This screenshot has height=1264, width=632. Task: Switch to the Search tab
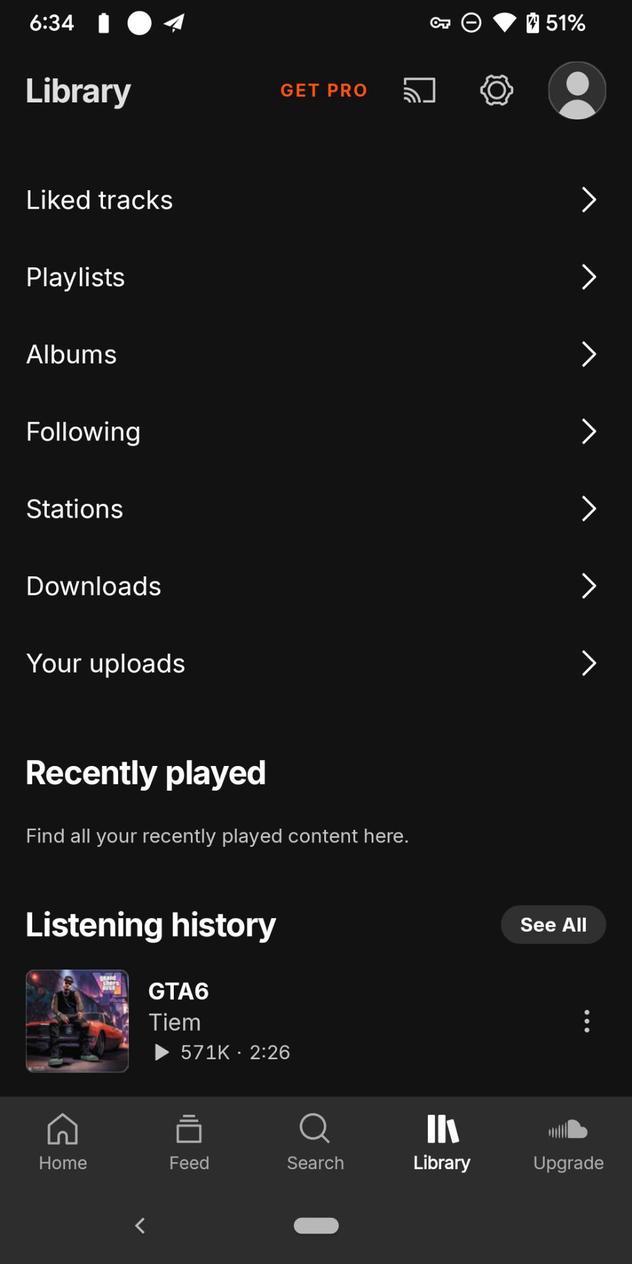tap(315, 1143)
